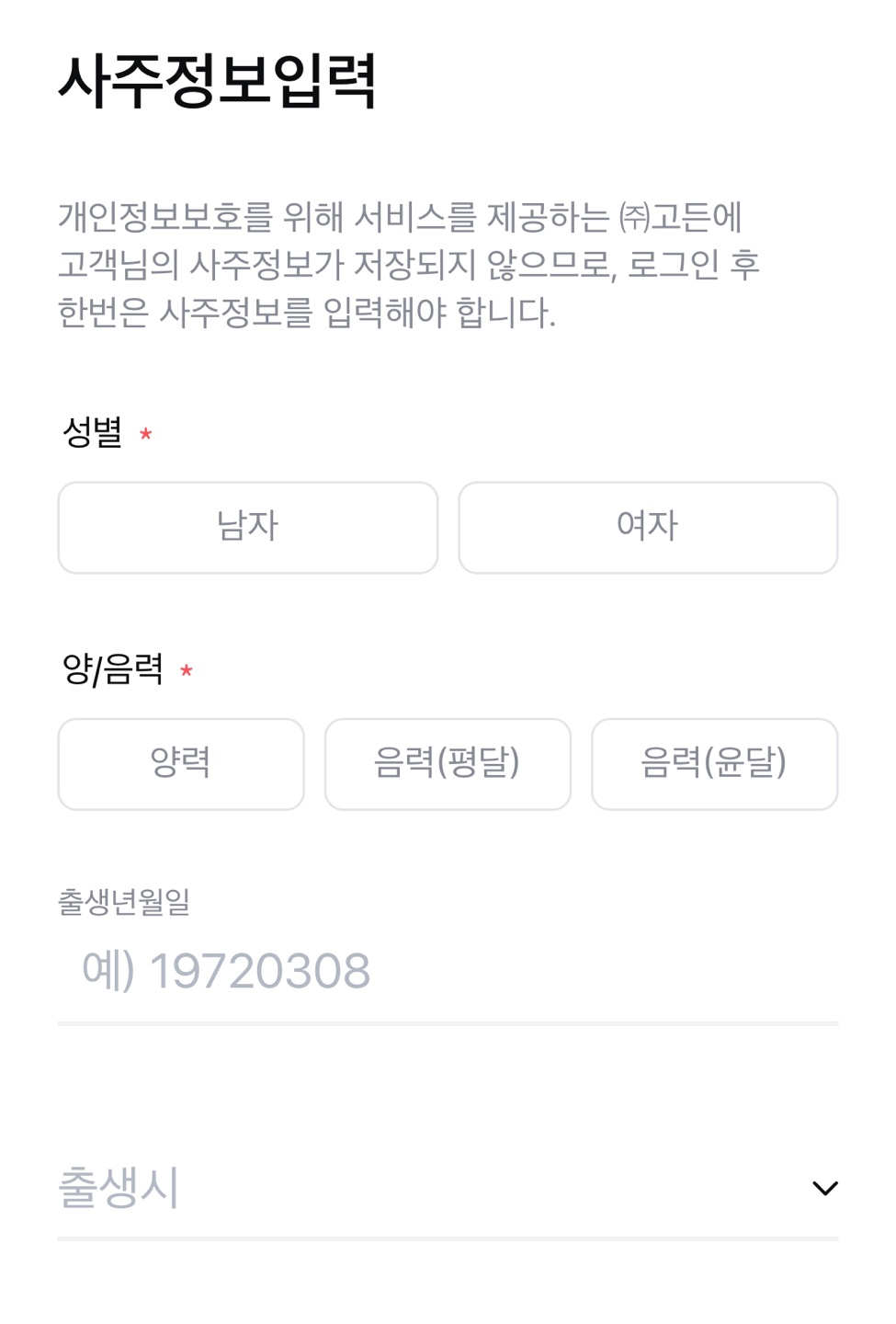
Task: Toggle the 양력 solar calendar button
Action: tap(180, 764)
